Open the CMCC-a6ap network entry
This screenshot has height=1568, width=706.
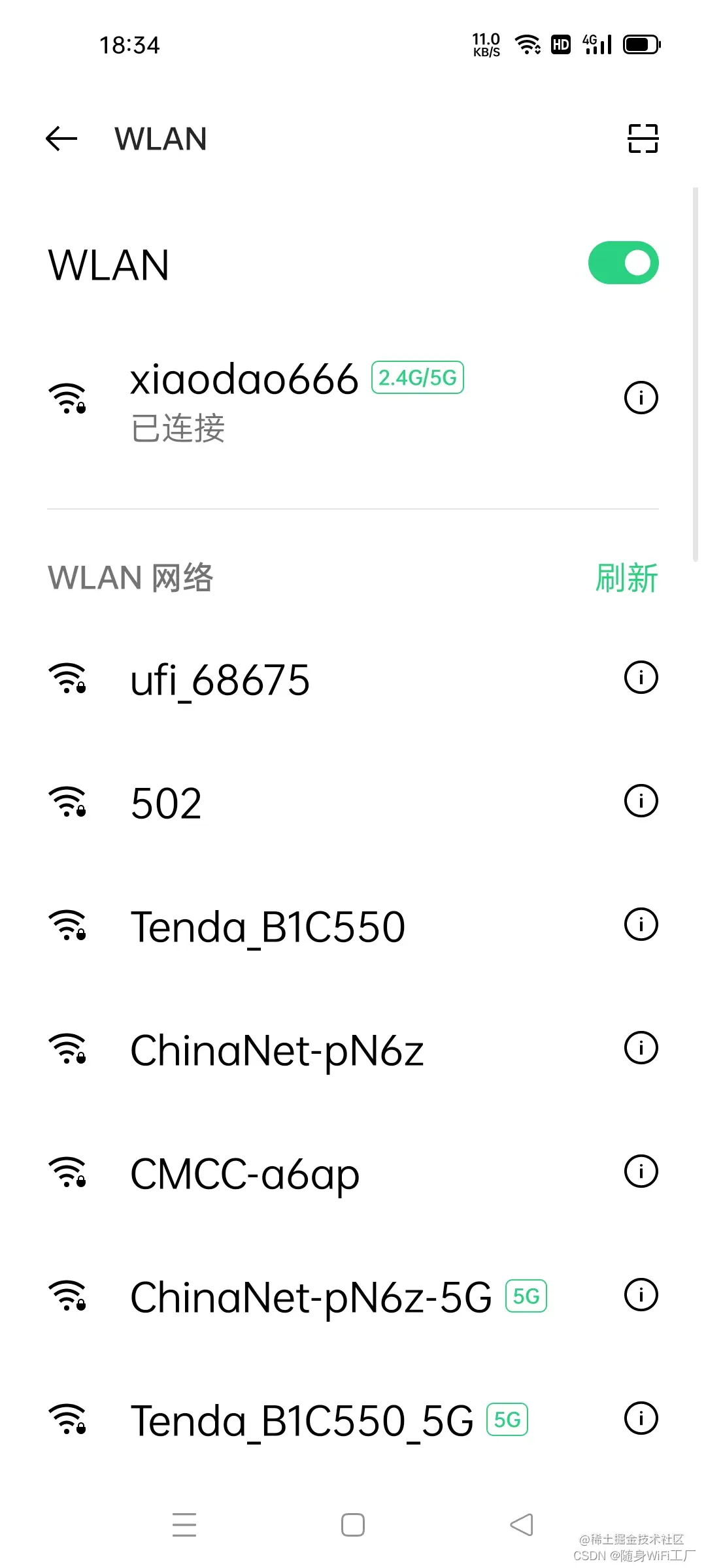[244, 1171]
